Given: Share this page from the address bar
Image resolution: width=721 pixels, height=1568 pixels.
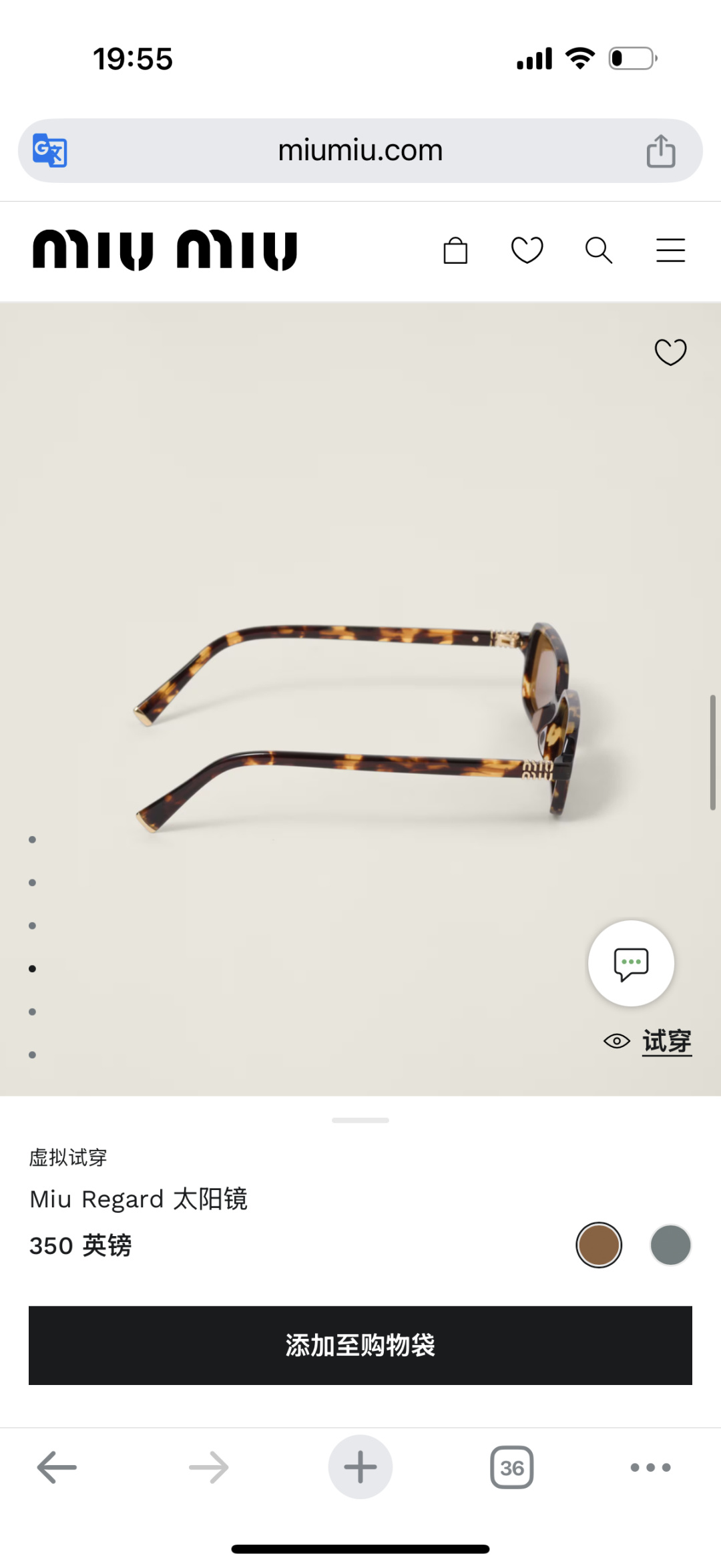Looking at the screenshot, I should tap(660, 151).
